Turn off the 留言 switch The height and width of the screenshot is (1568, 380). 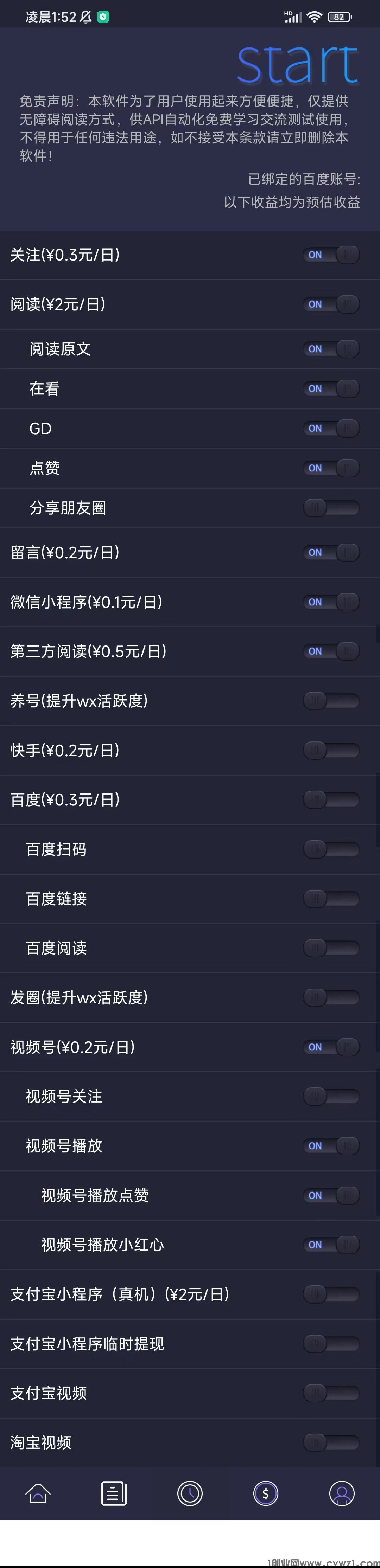click(x=331, y=553)
